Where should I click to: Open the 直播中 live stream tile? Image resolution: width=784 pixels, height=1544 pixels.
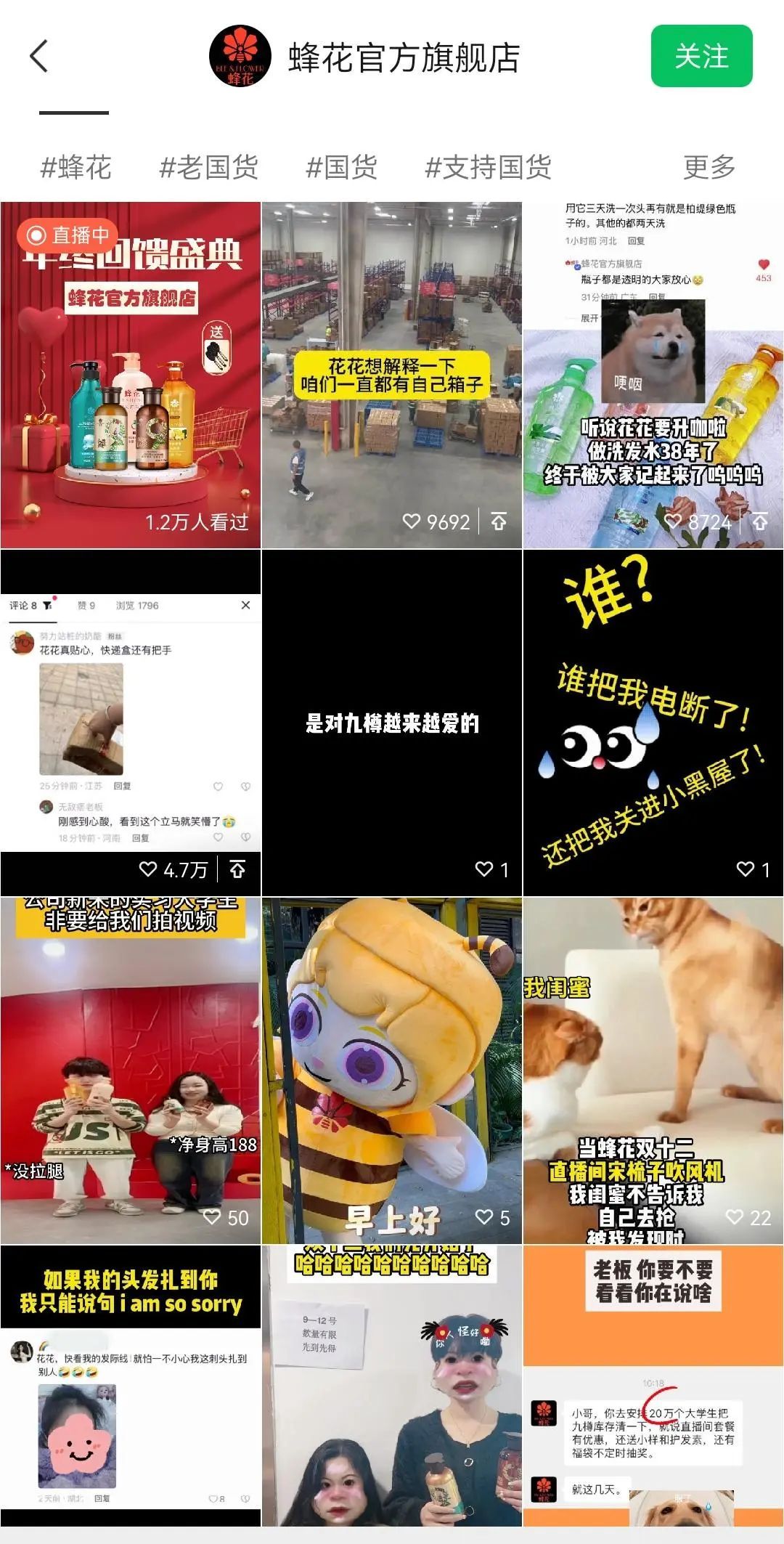pyautogui.click(x=131, y=375)
